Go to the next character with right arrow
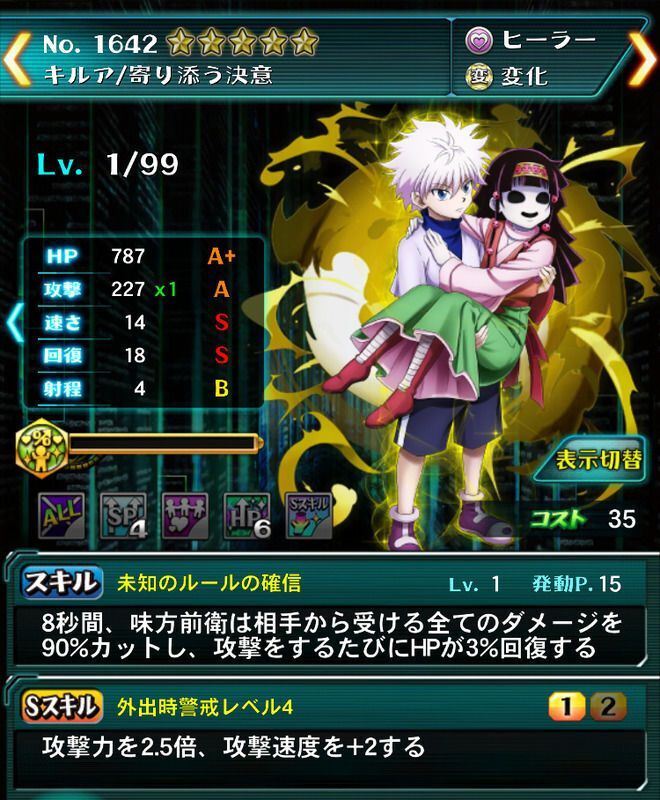Screen dimensions: 660x800 pos(643,58)
